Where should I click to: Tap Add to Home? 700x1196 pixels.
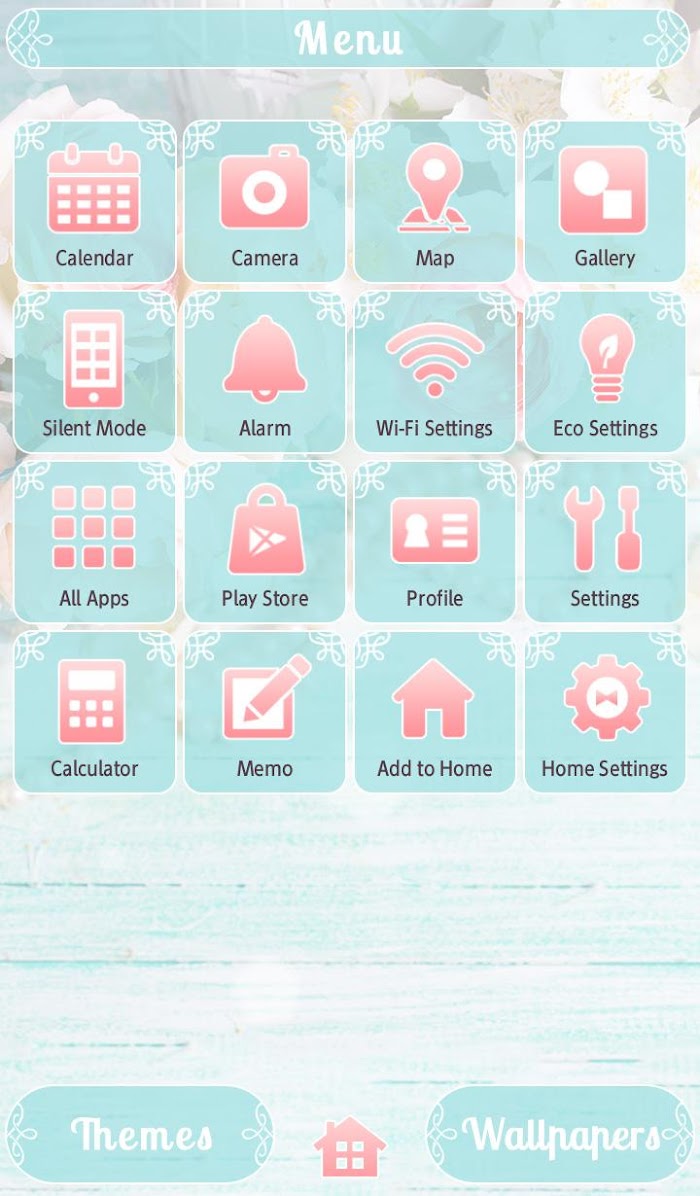435,712
